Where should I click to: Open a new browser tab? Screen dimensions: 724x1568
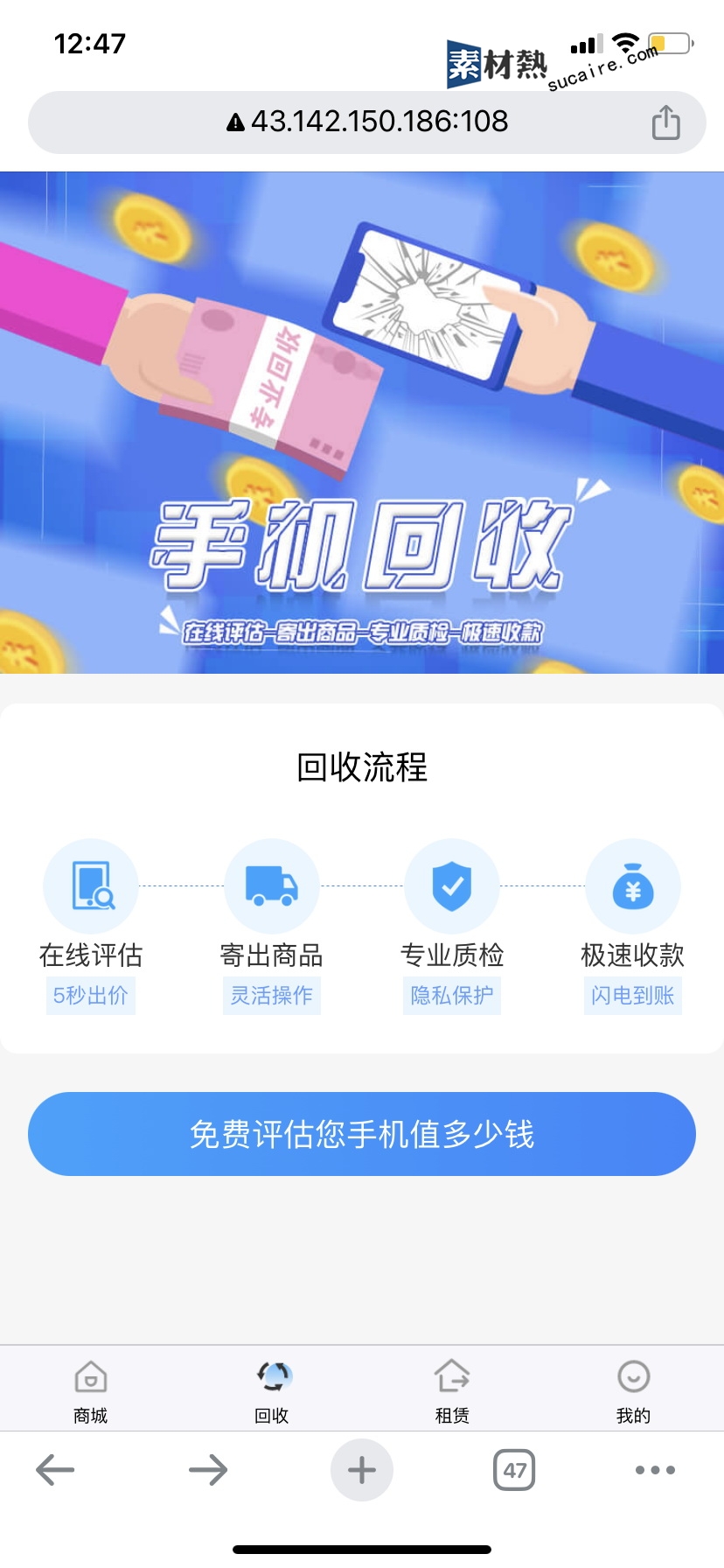coord(362,1470)
